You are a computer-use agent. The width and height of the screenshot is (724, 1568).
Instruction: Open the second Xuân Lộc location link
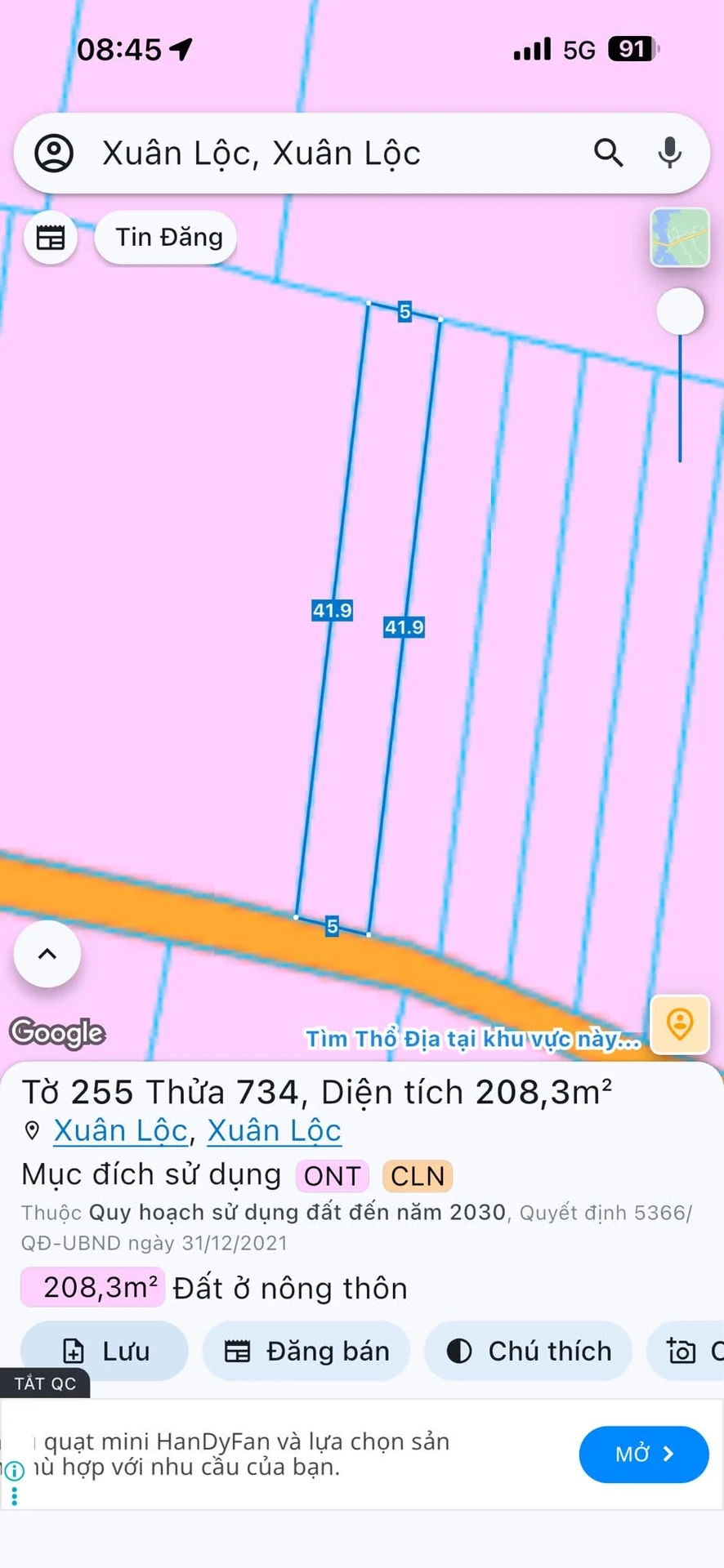tap(275, 1131)
